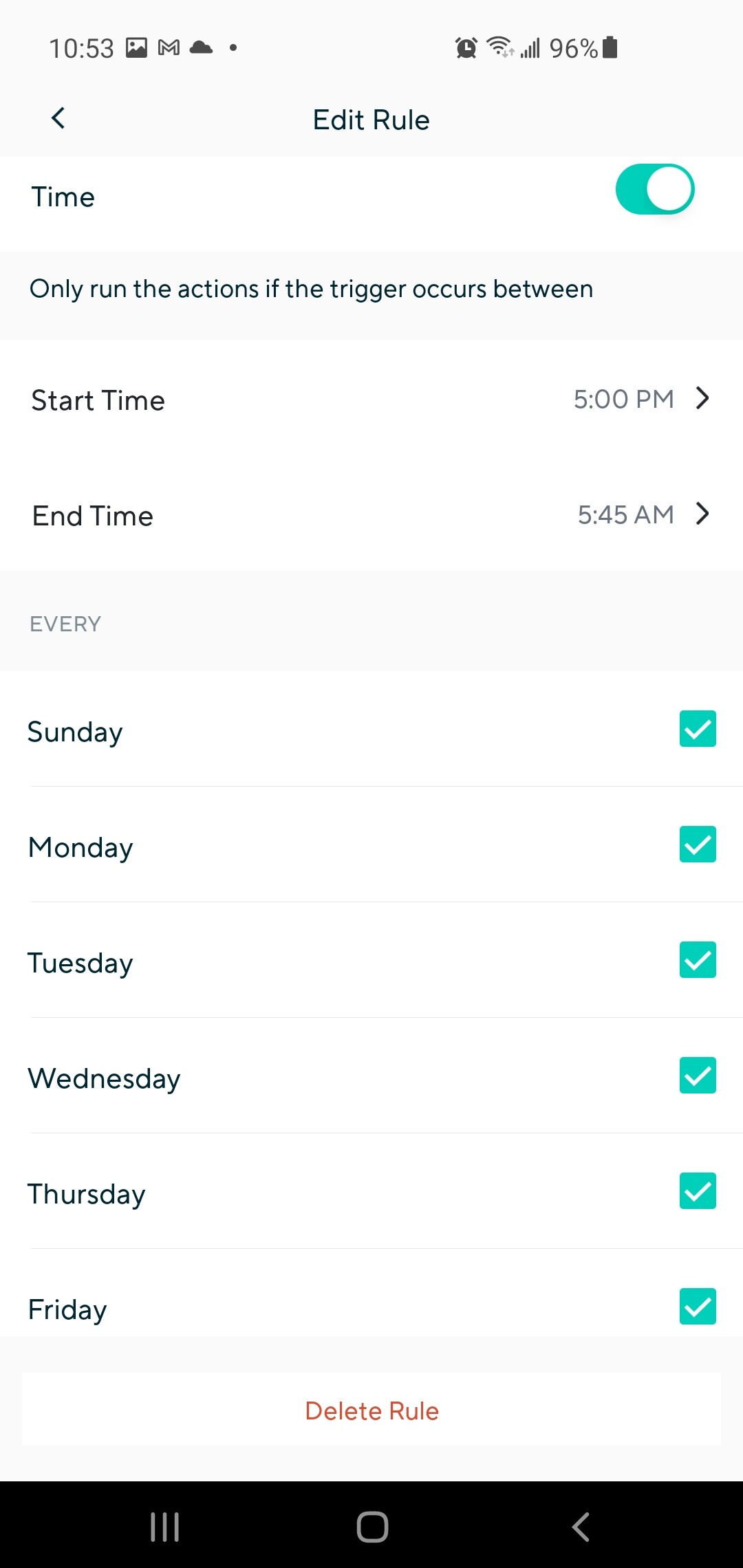Viewport: 743px width, 1568px height.
Task: Open recent apps from navigation bar
Action: (165, 1527)
